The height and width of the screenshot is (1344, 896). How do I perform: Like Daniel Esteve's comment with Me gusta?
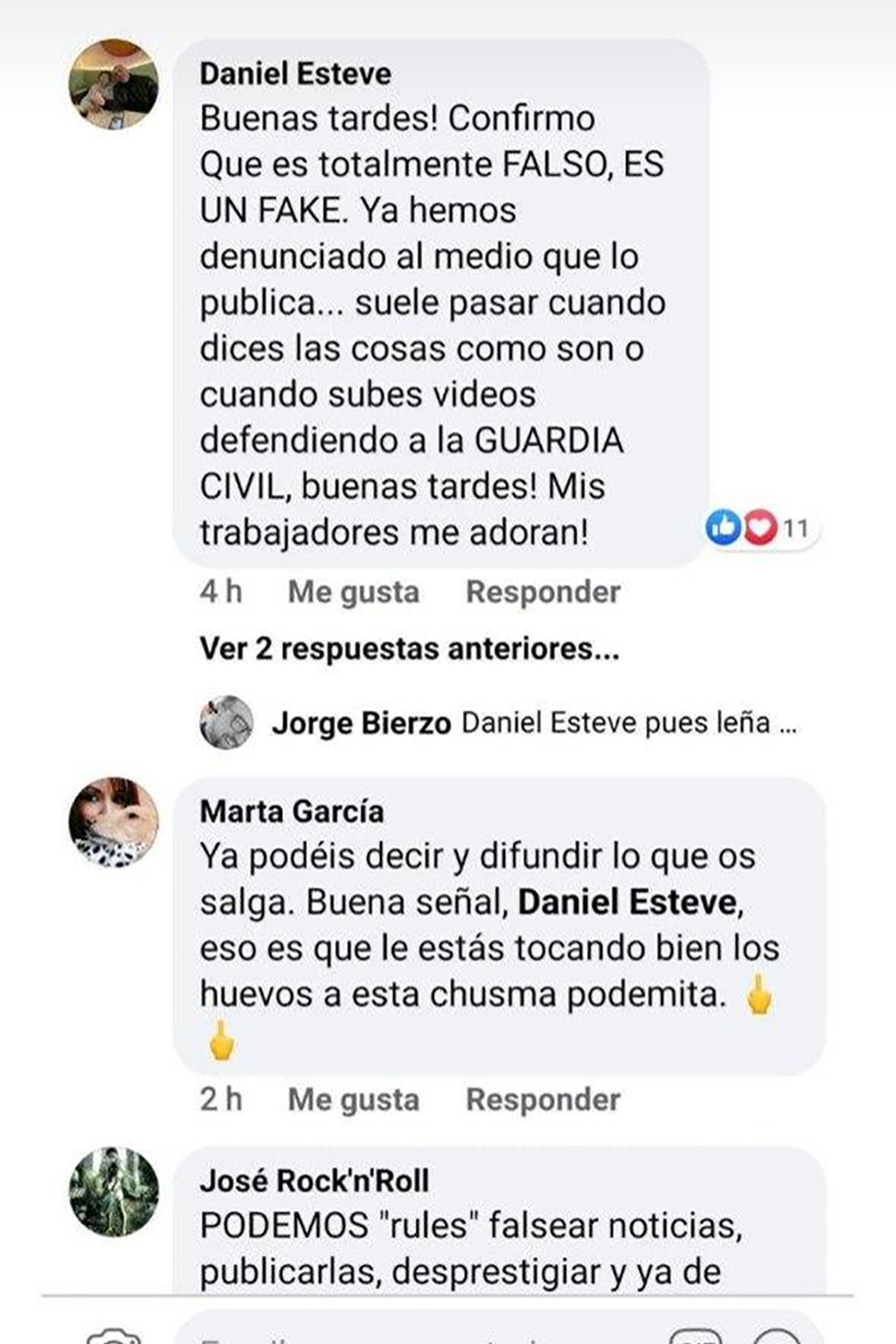(x=353, y=592)
